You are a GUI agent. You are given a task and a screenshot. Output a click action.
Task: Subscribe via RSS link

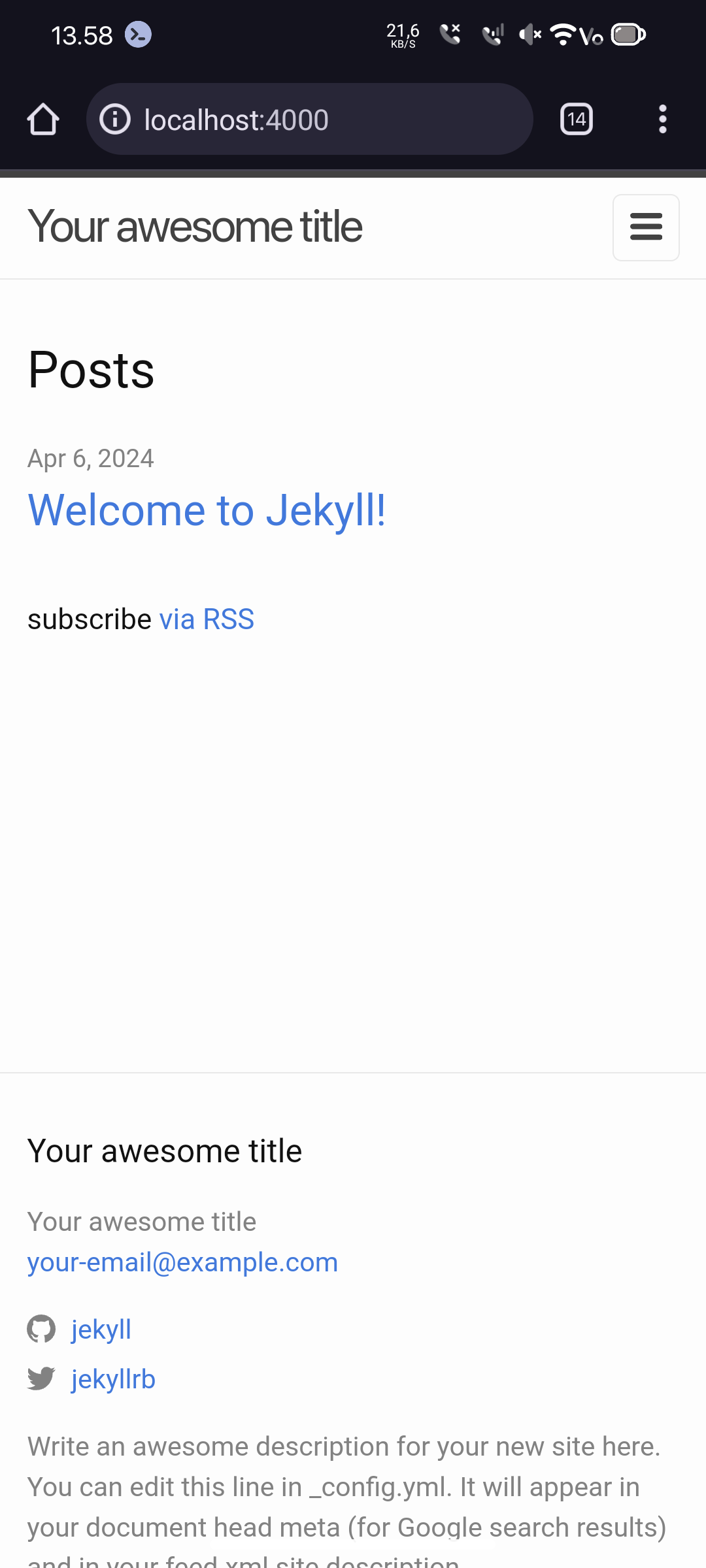207,619
